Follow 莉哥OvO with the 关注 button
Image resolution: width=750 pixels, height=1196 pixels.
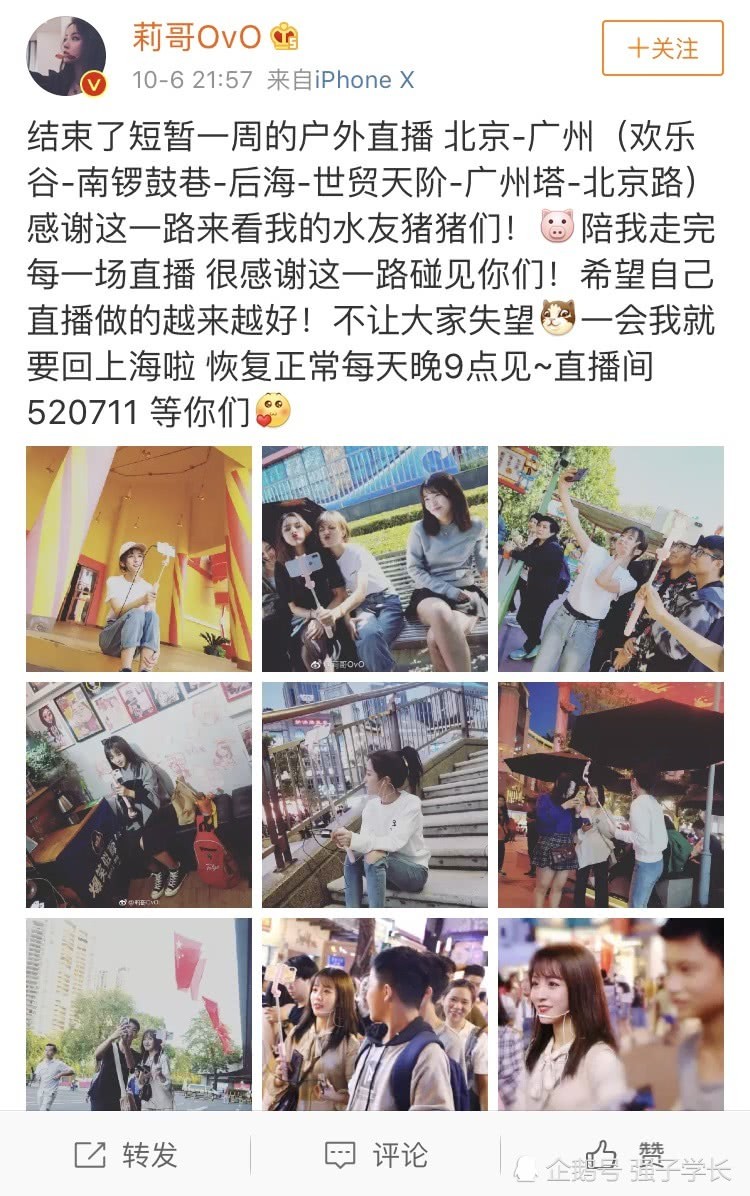pos(662,48)
